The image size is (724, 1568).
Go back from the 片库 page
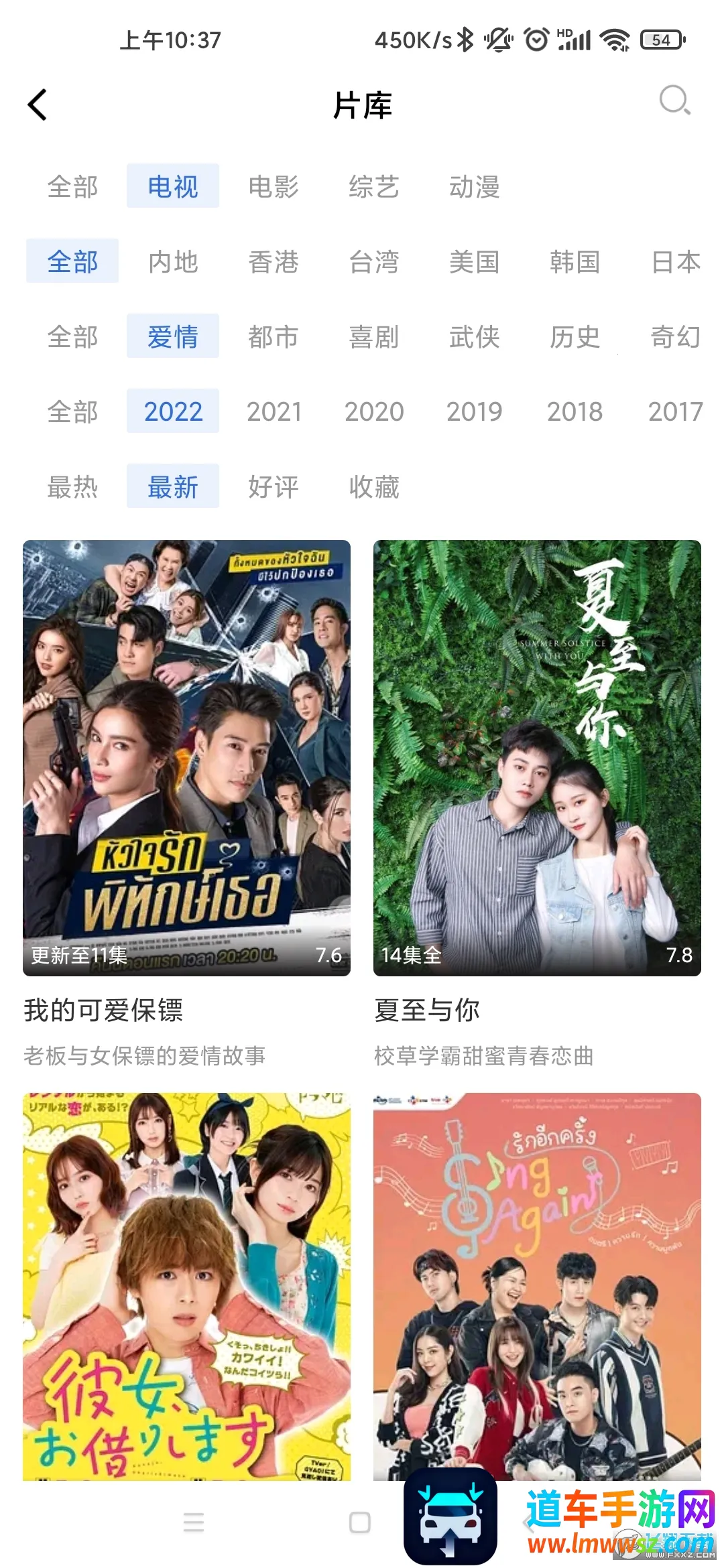pos(38,105)
